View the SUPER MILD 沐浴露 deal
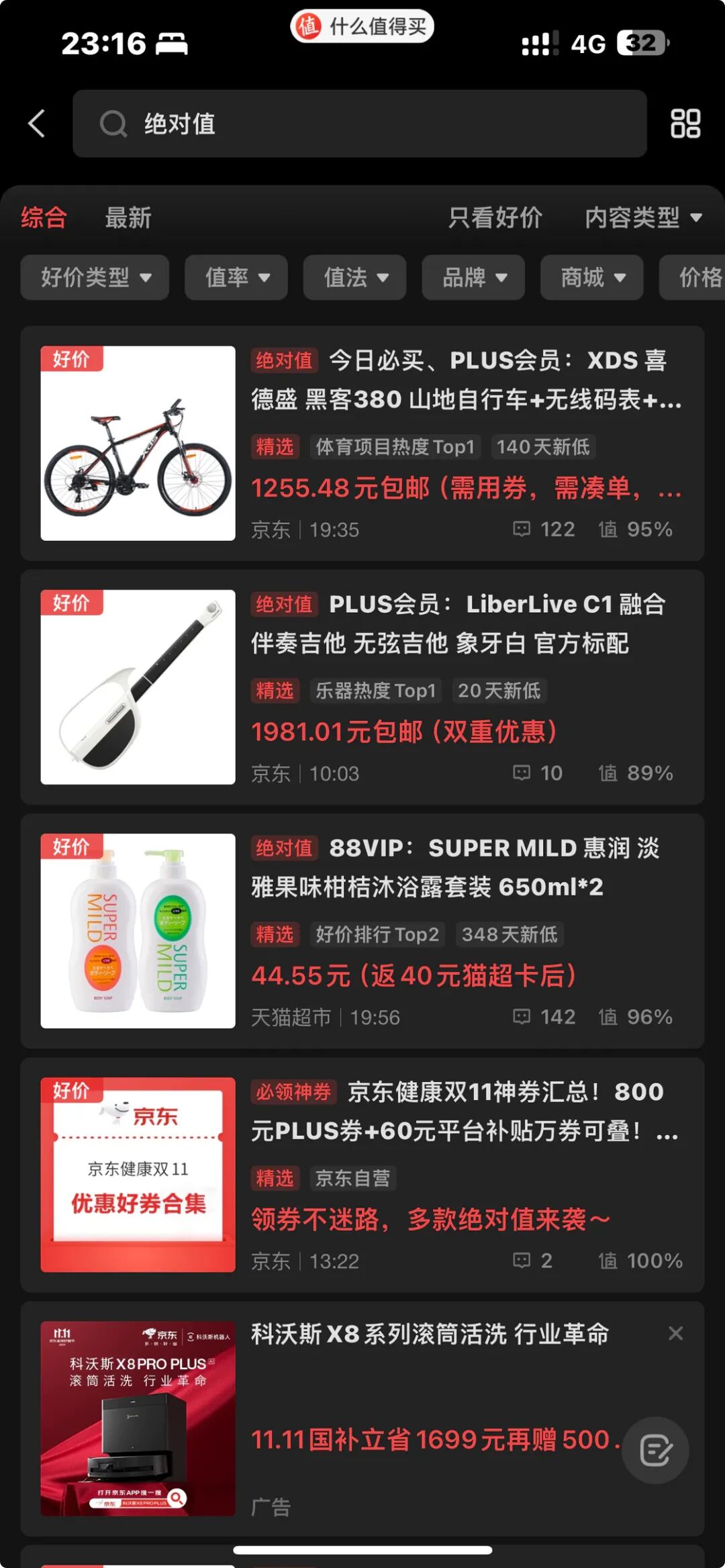Viewport: 725px width, 1568px height. point(362,931)
